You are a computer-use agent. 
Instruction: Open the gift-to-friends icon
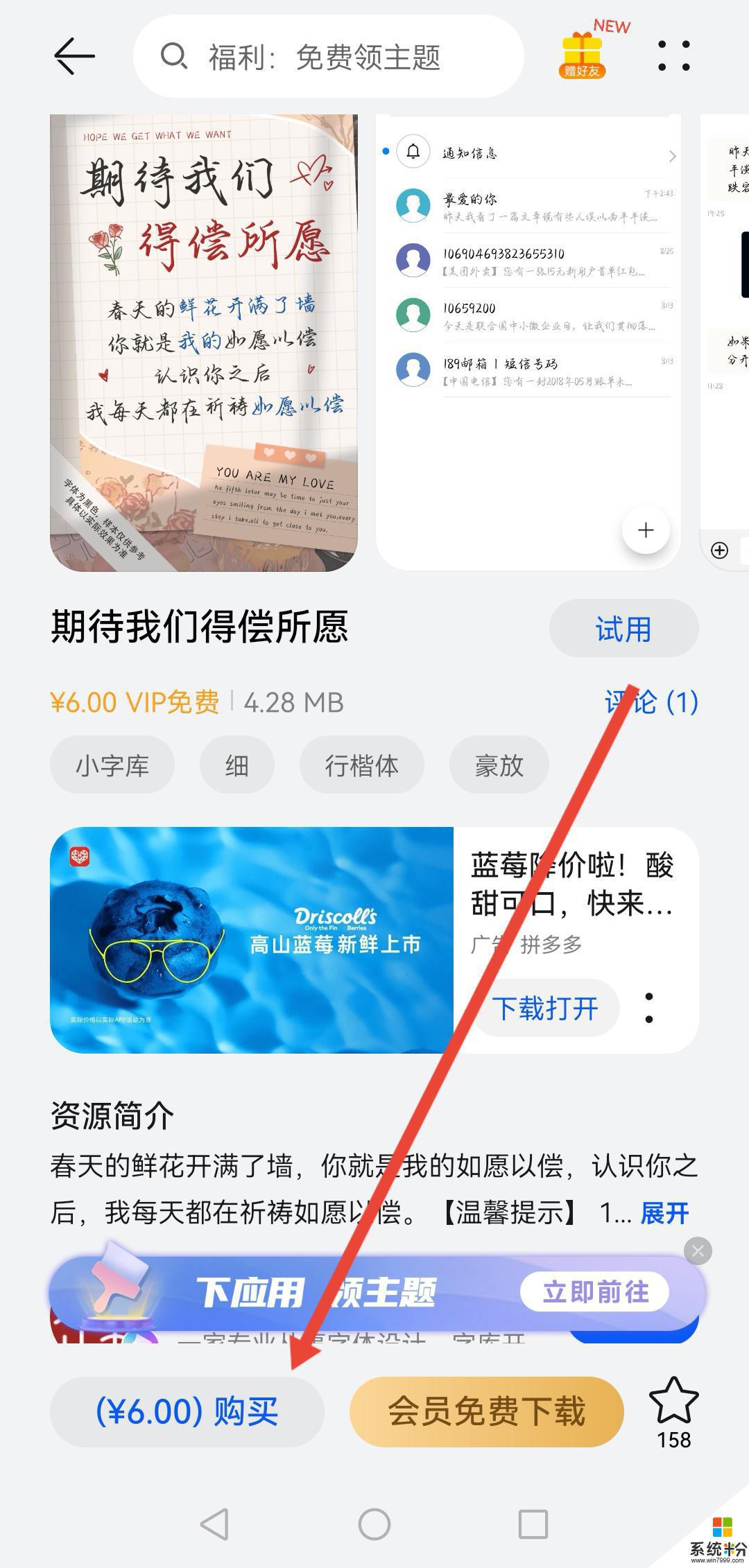point(583,55)
